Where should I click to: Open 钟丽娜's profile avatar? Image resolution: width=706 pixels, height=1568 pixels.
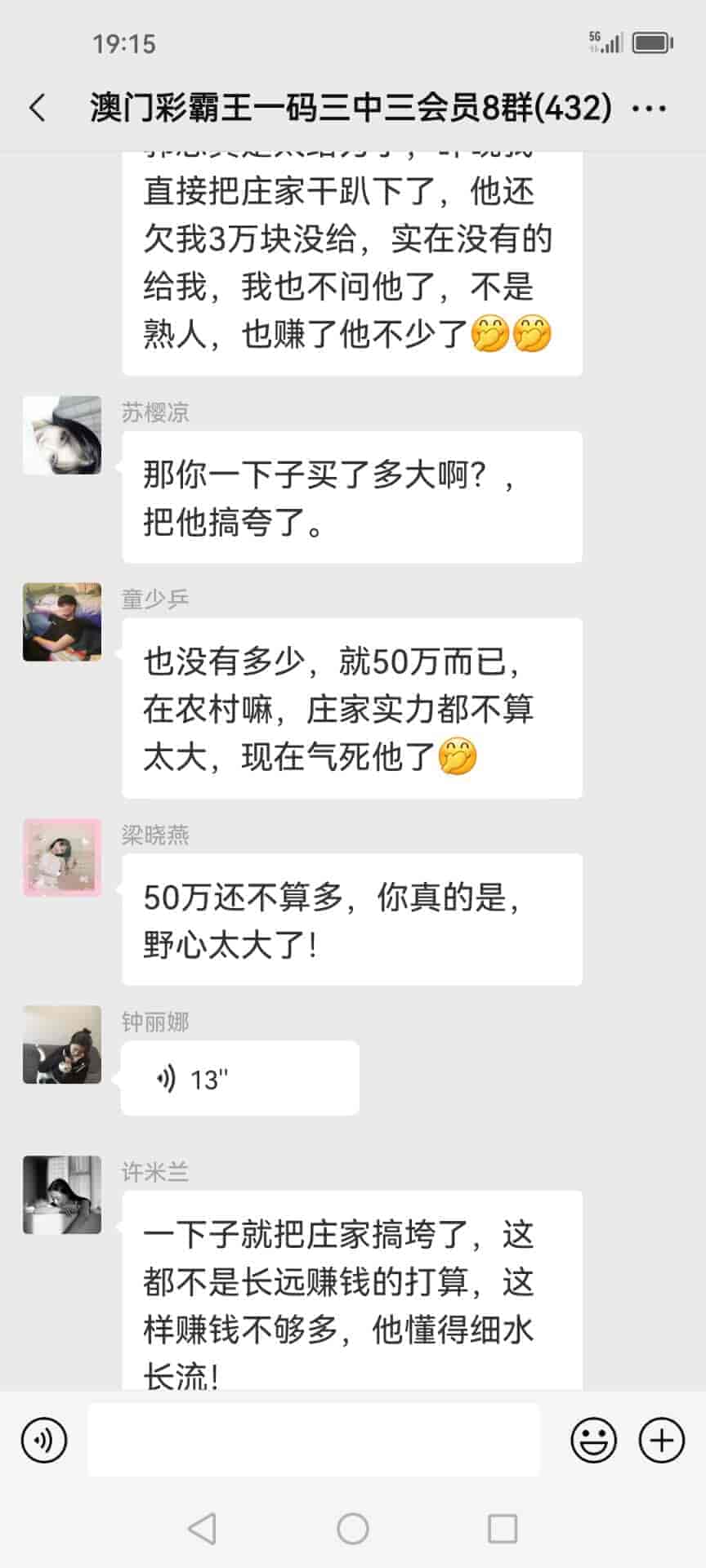pyautogui.click(x=62, y=1045)
